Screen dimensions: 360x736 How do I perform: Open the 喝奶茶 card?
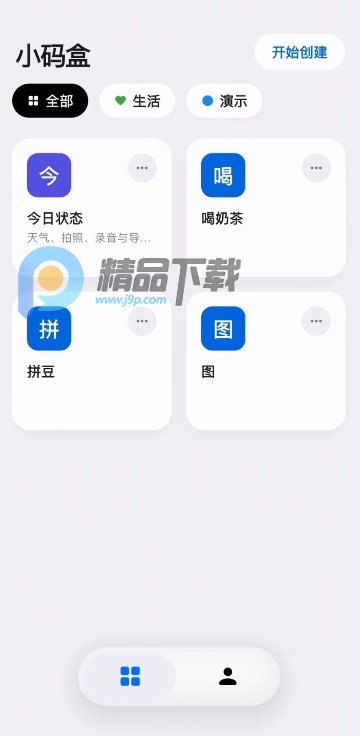pos(266,207)
